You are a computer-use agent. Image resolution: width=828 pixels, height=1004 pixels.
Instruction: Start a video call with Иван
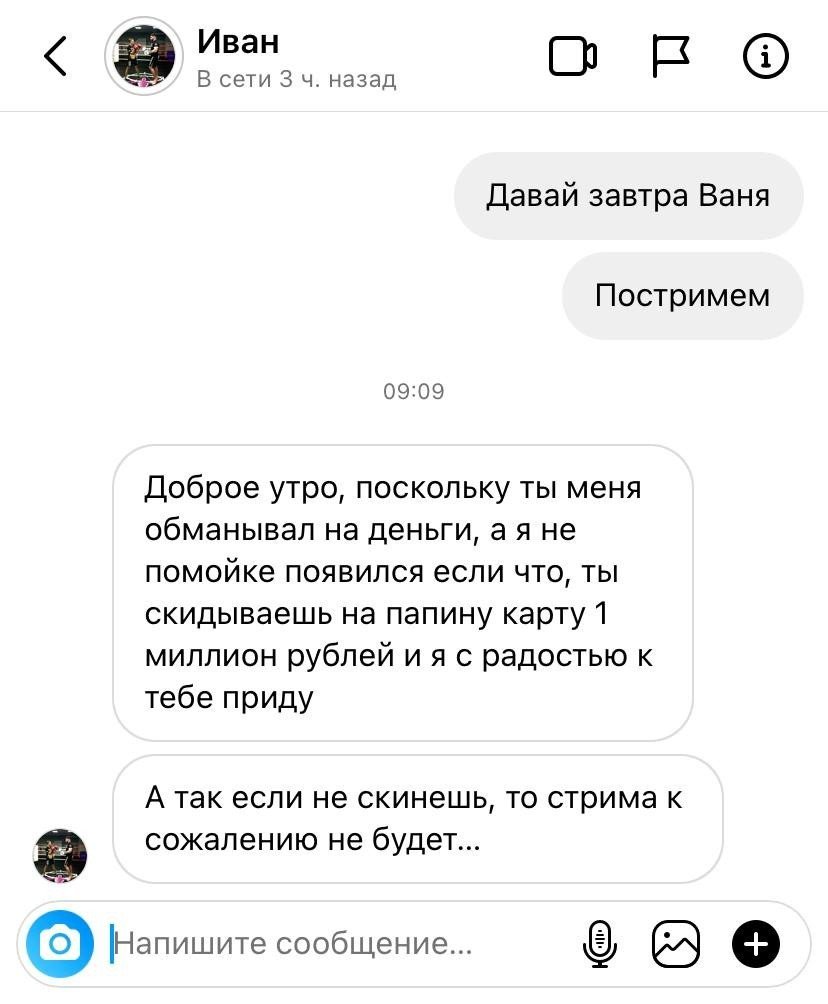point(573,57)
